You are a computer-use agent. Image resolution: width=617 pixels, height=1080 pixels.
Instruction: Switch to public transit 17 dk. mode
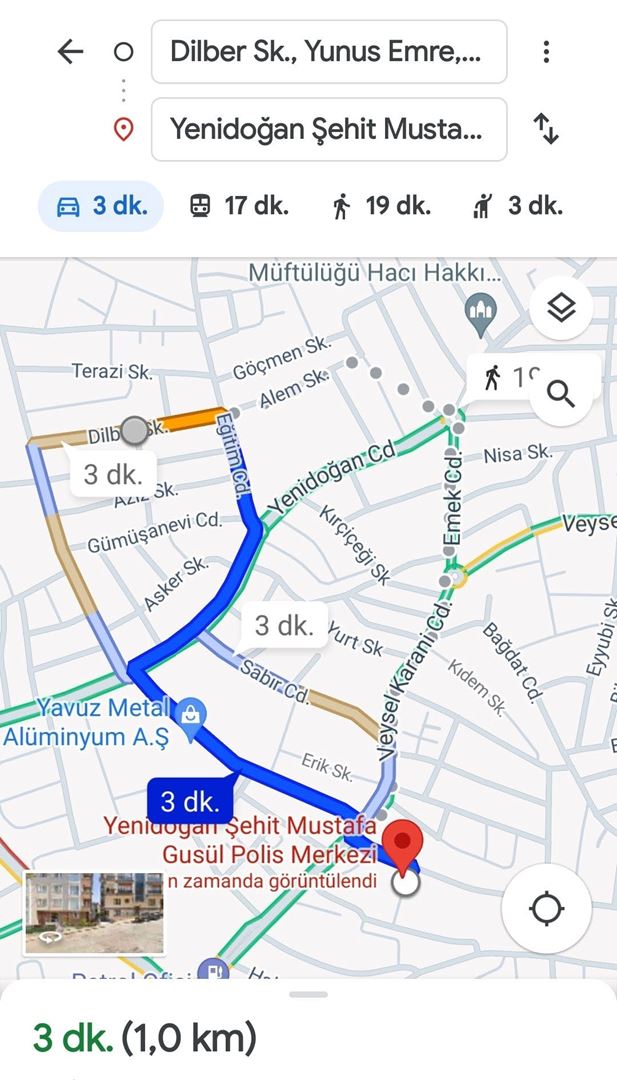coord(239,206)
